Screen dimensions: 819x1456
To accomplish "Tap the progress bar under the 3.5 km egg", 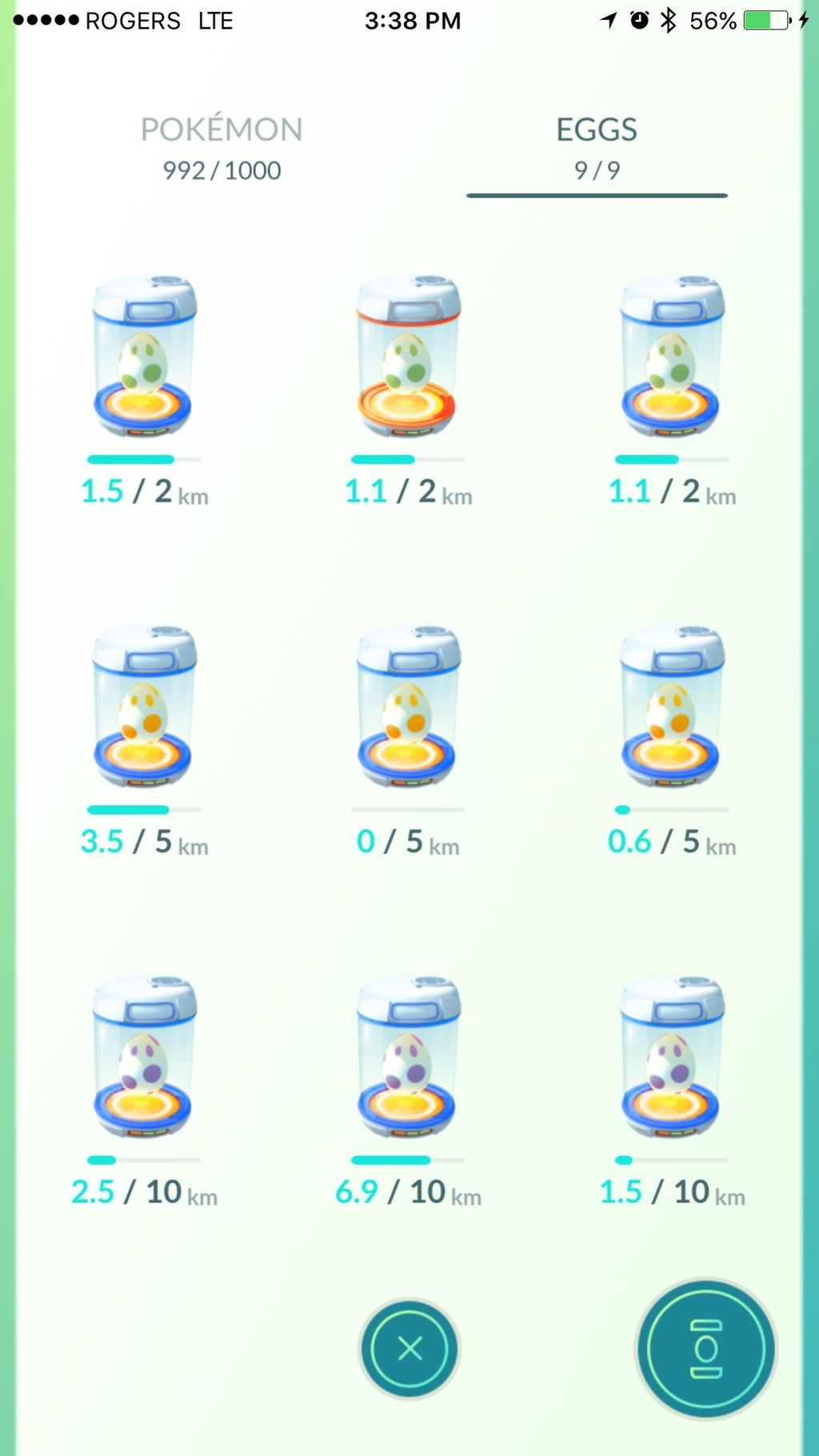I will [146, 808].
